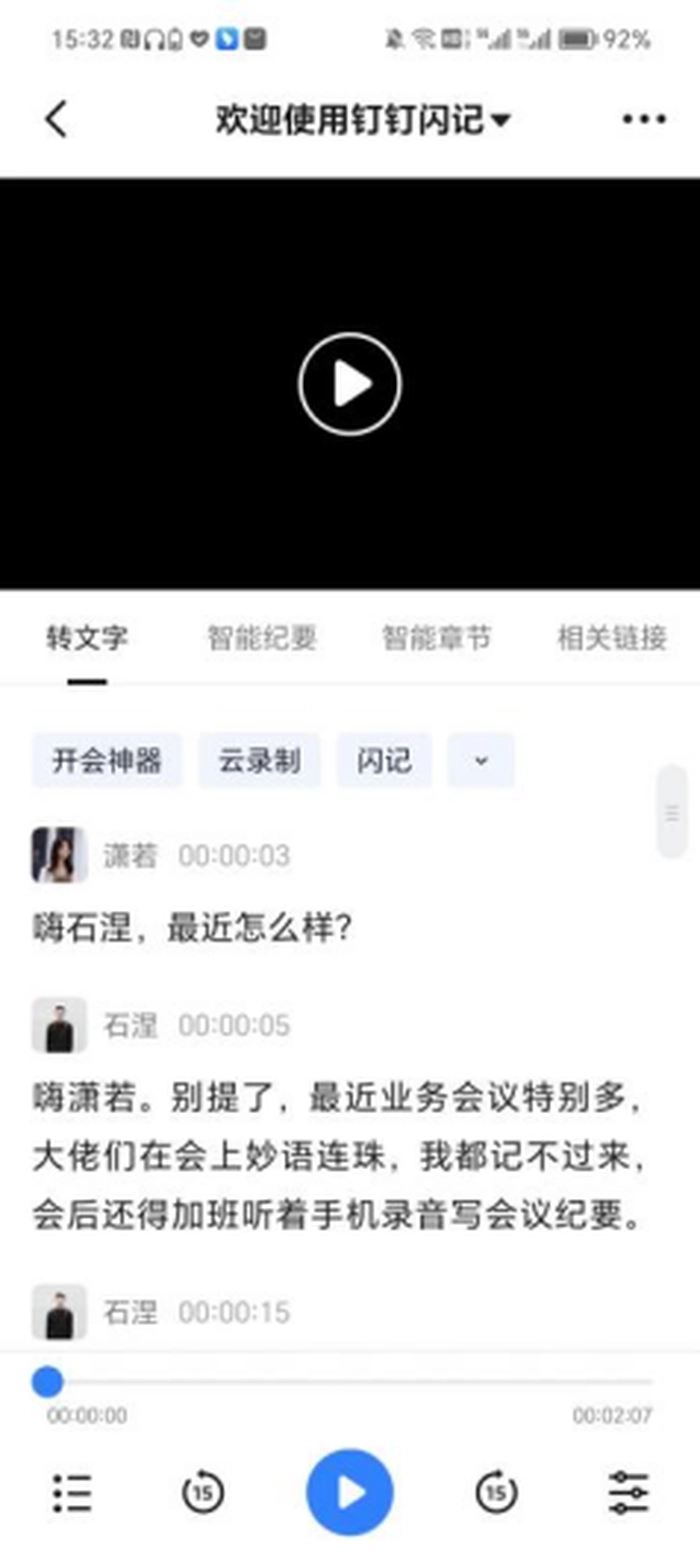Tap the transcript scrollbar handle
The width and height of the screenshot is (700, 1568).
click(x=672, y=812)
